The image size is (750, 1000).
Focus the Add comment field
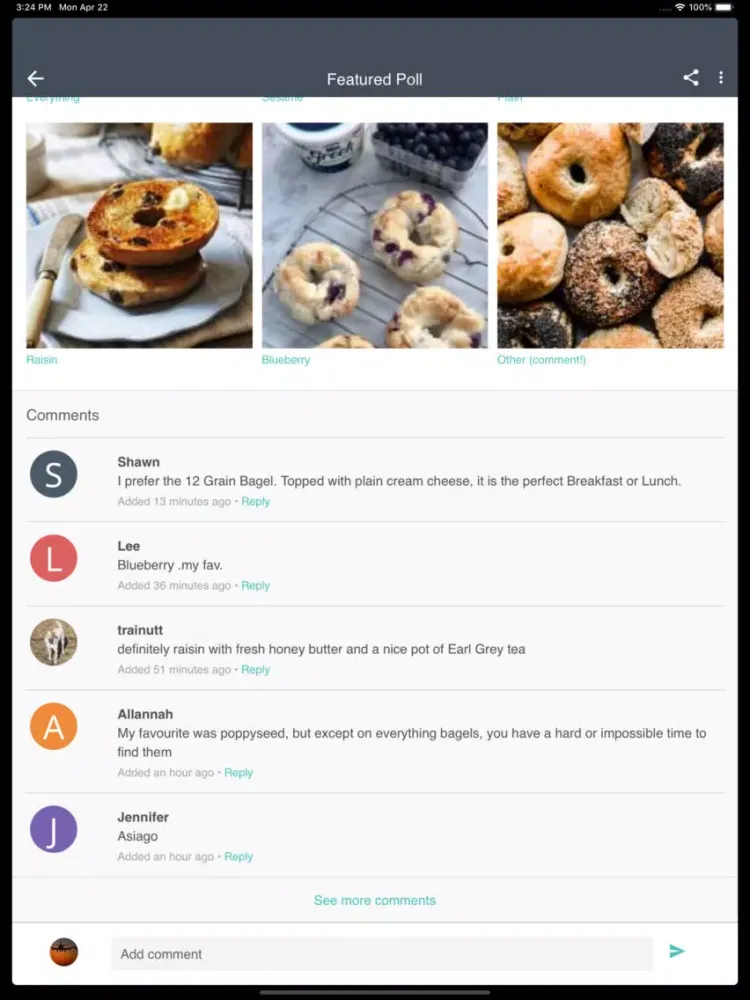pos(381,954)
